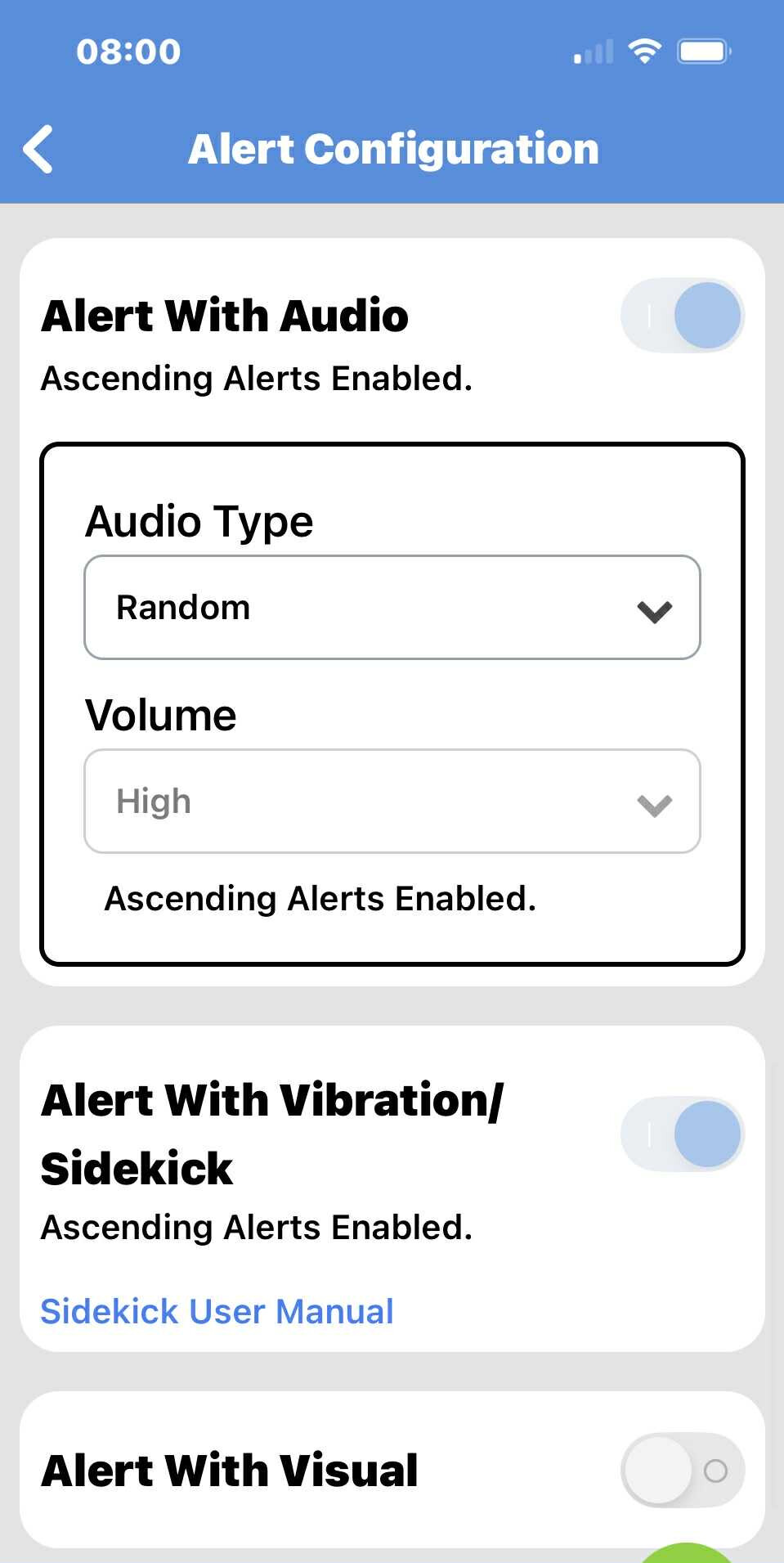784x1563 pixels.
Task: Go back from Alert Configuration
Action: pos(38,150)
